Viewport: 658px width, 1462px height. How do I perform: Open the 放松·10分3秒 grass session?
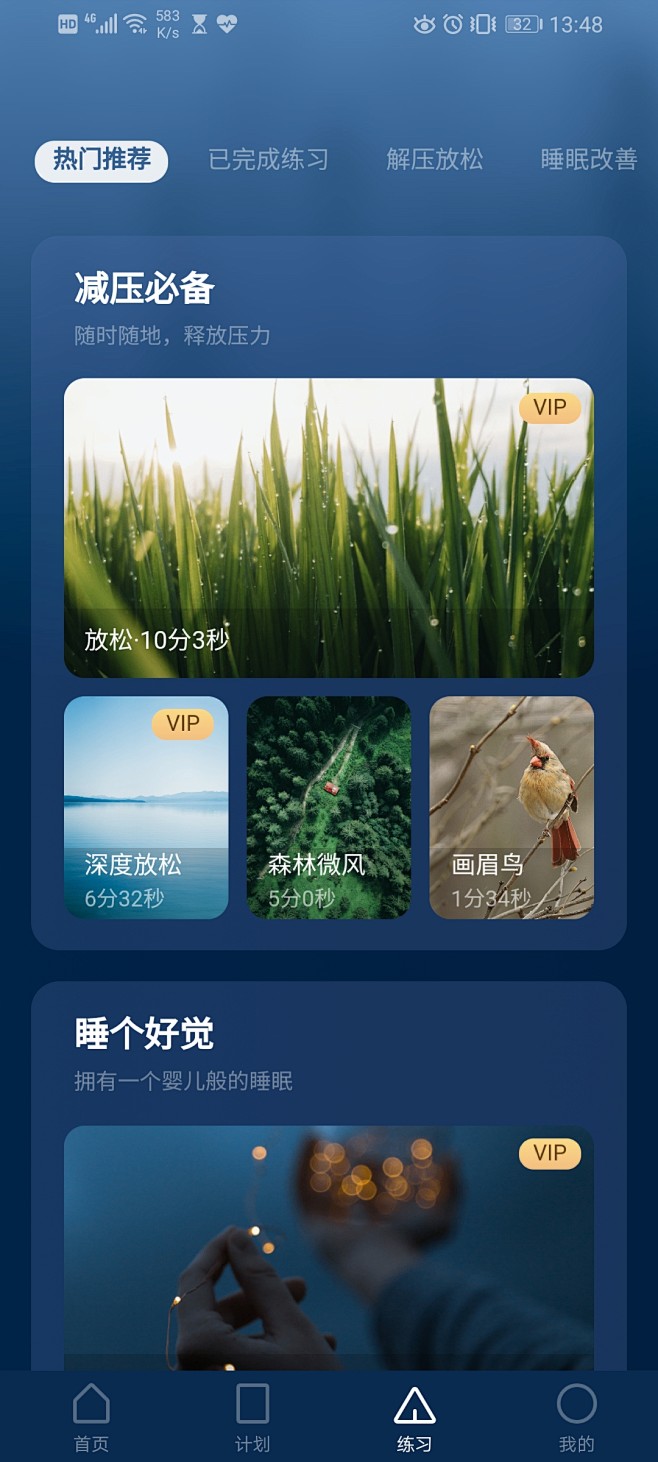click(329, 527)
